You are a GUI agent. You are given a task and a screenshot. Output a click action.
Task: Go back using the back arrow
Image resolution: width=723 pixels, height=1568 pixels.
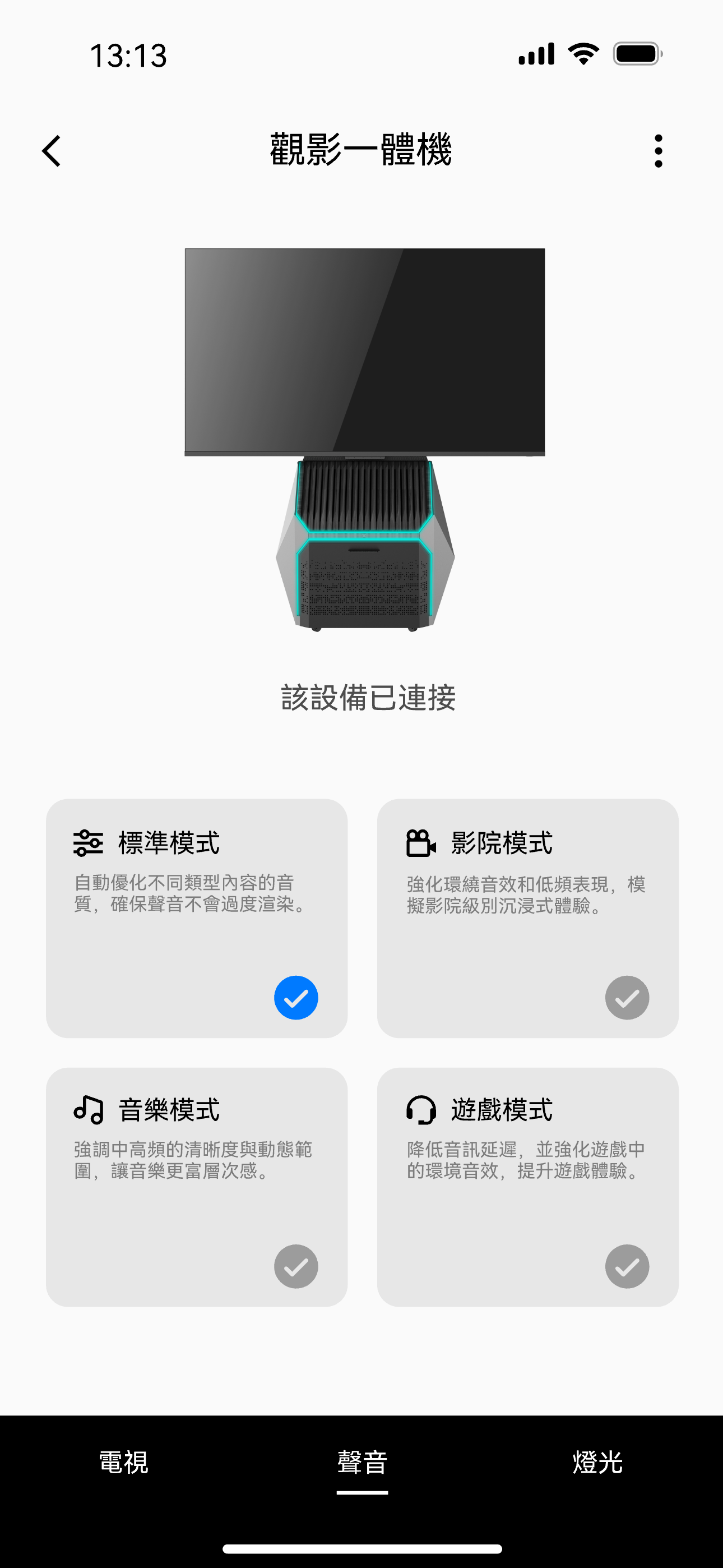pos(52,151)
